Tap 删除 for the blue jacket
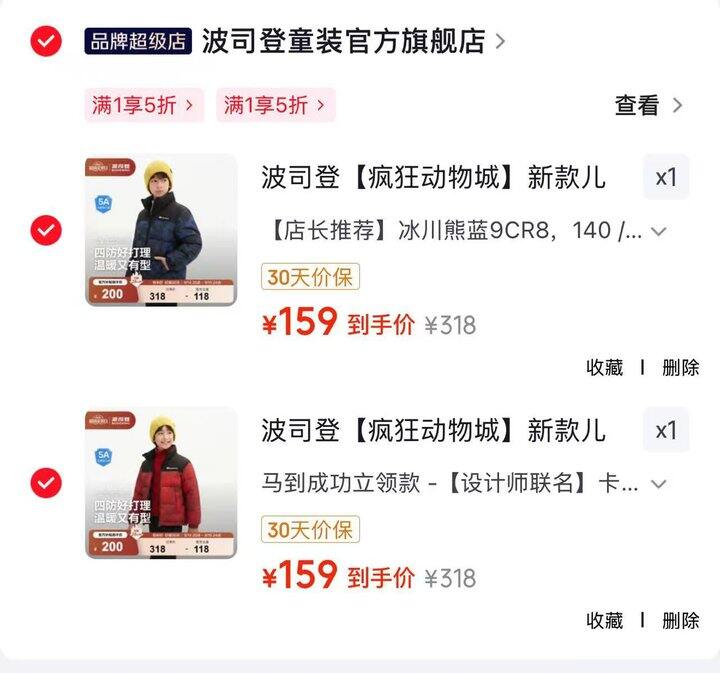Image resolution: width=720 pixels, height=673 pixels. click(681, 367)
